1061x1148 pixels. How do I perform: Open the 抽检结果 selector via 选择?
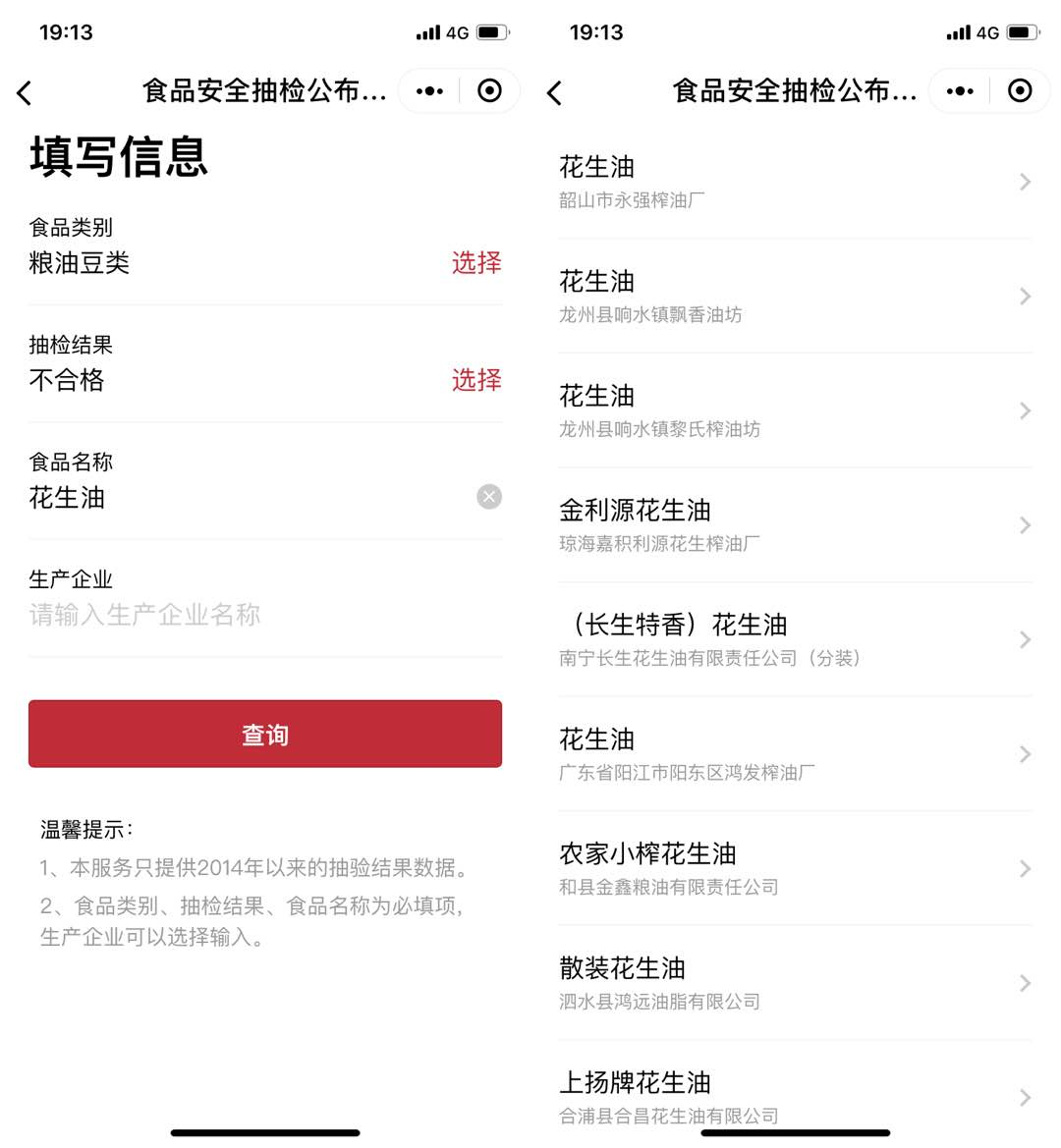[477, 381]
